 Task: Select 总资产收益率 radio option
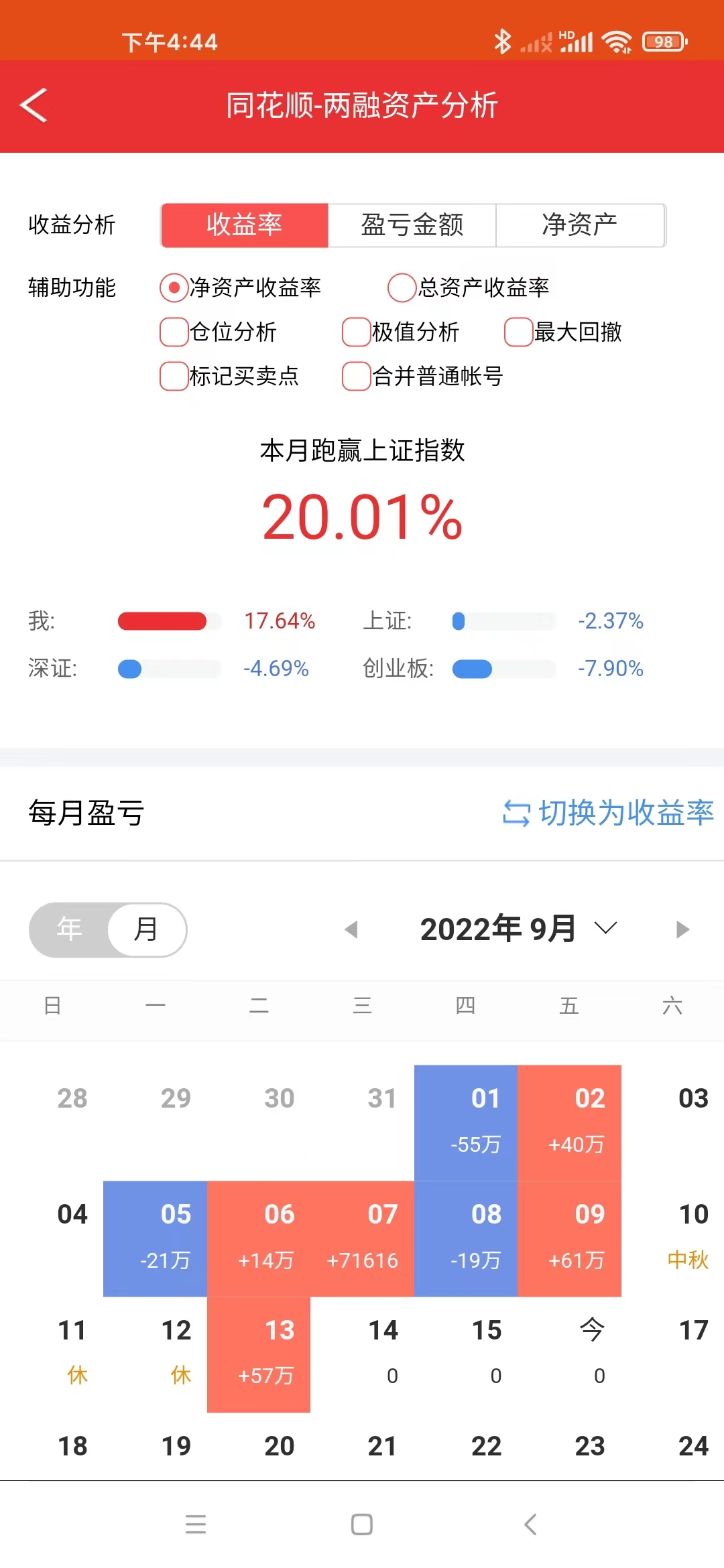click(402, 287)
